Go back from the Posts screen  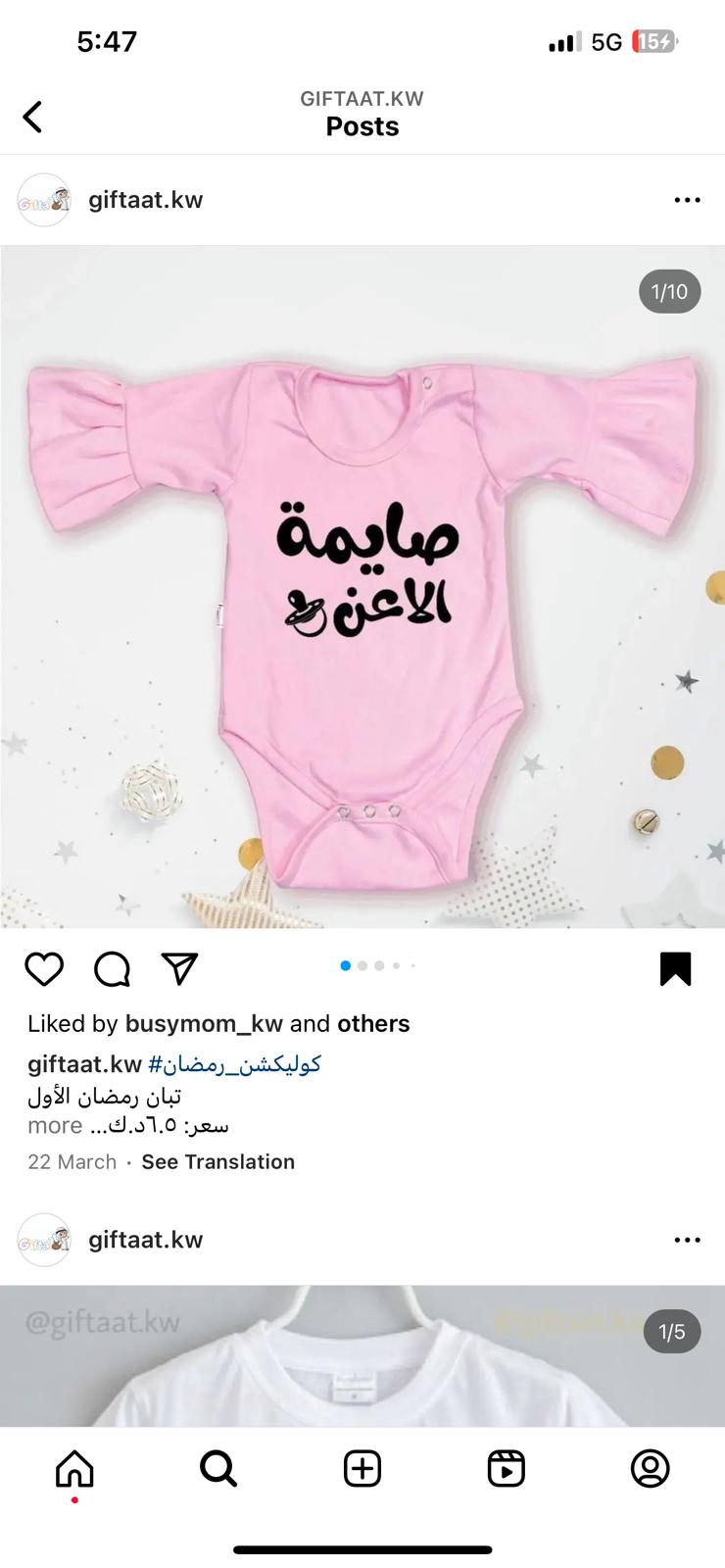(32, 117)
